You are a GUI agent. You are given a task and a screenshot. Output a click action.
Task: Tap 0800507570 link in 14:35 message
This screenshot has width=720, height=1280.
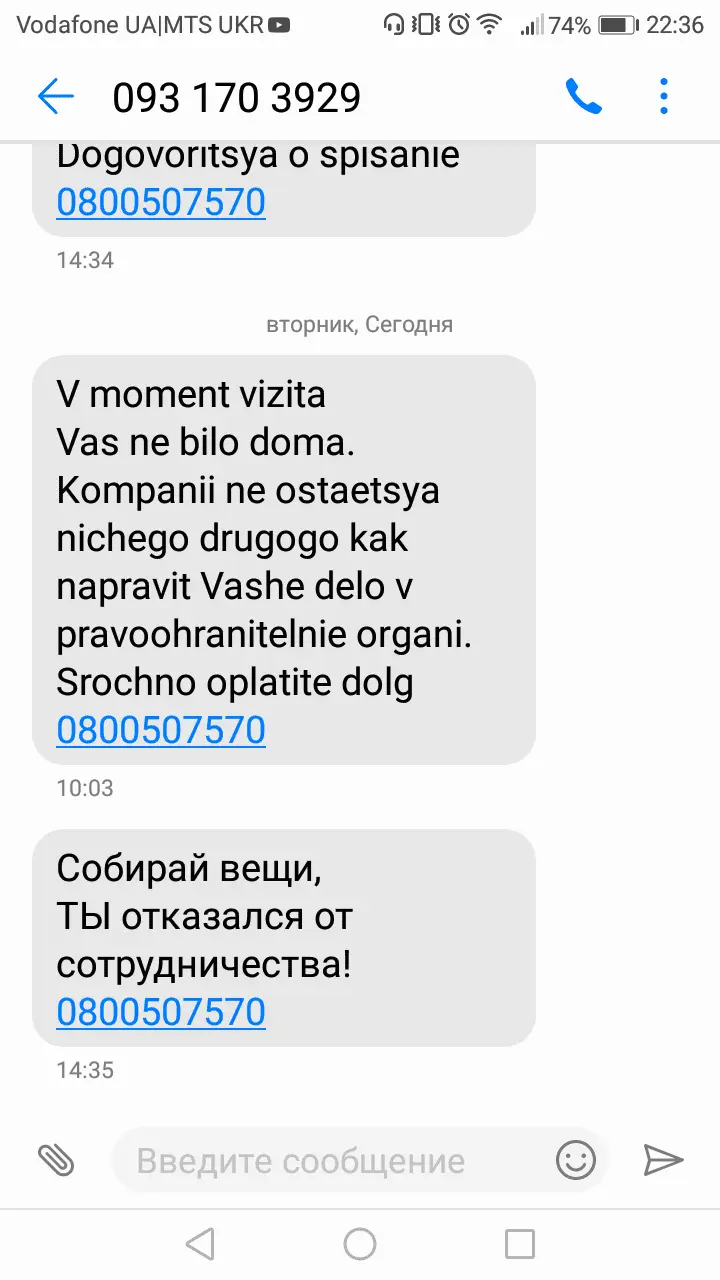coord(161,1012)
